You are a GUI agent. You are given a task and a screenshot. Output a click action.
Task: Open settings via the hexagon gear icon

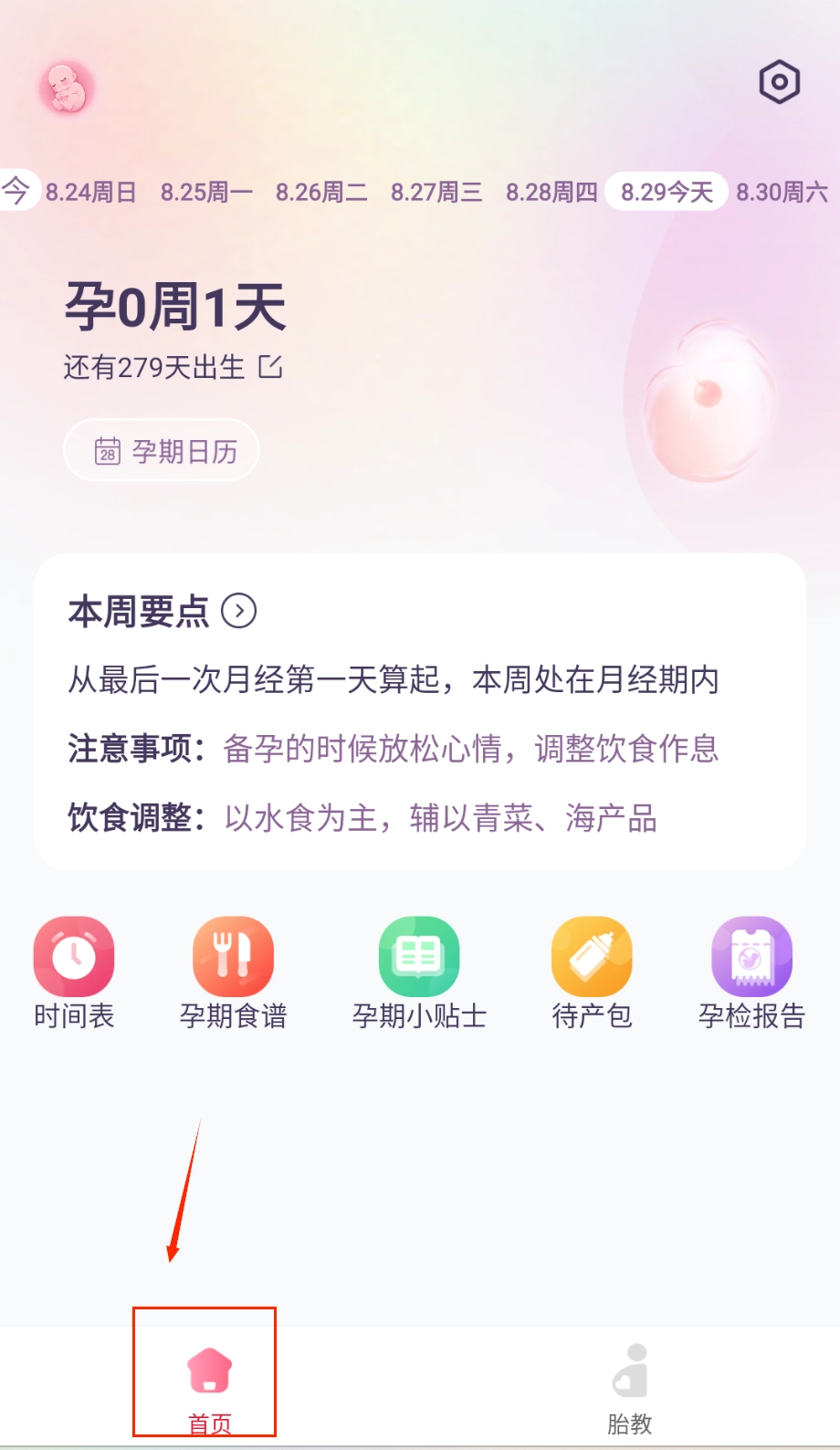pos(779,83)
